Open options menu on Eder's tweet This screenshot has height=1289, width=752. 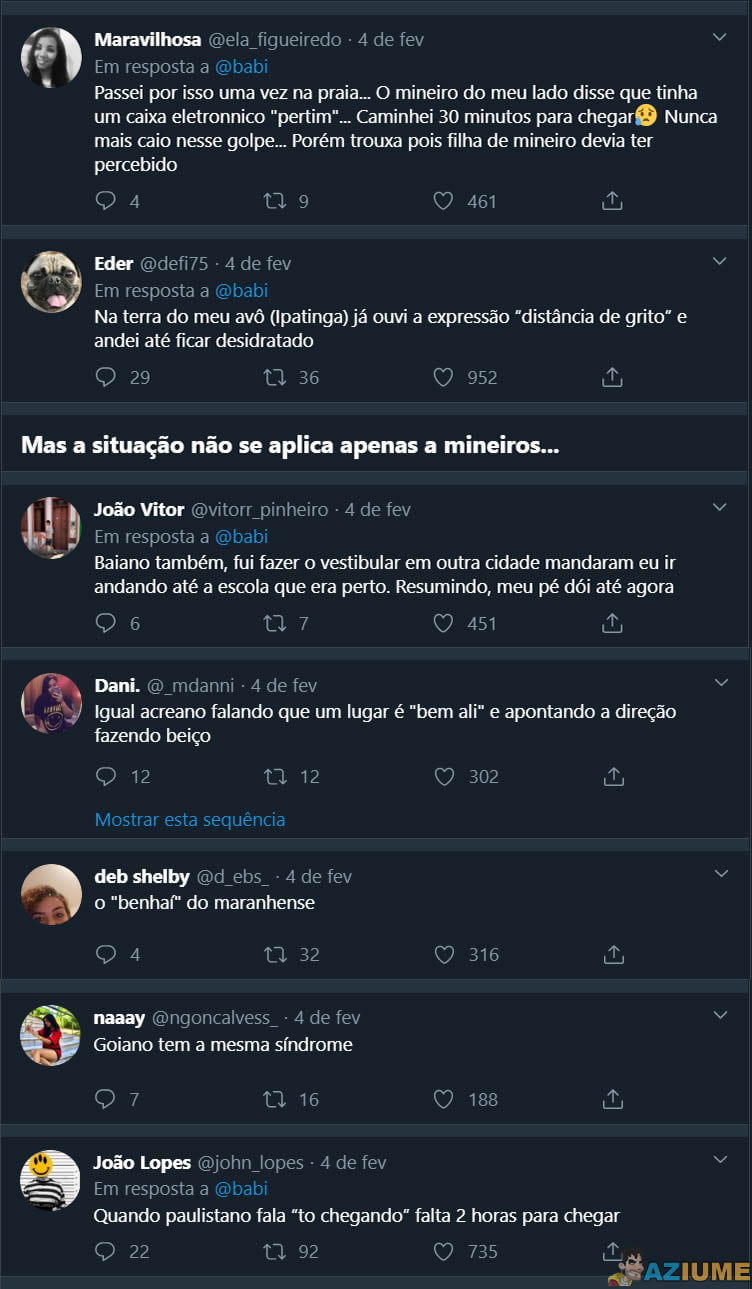[720, 260]
